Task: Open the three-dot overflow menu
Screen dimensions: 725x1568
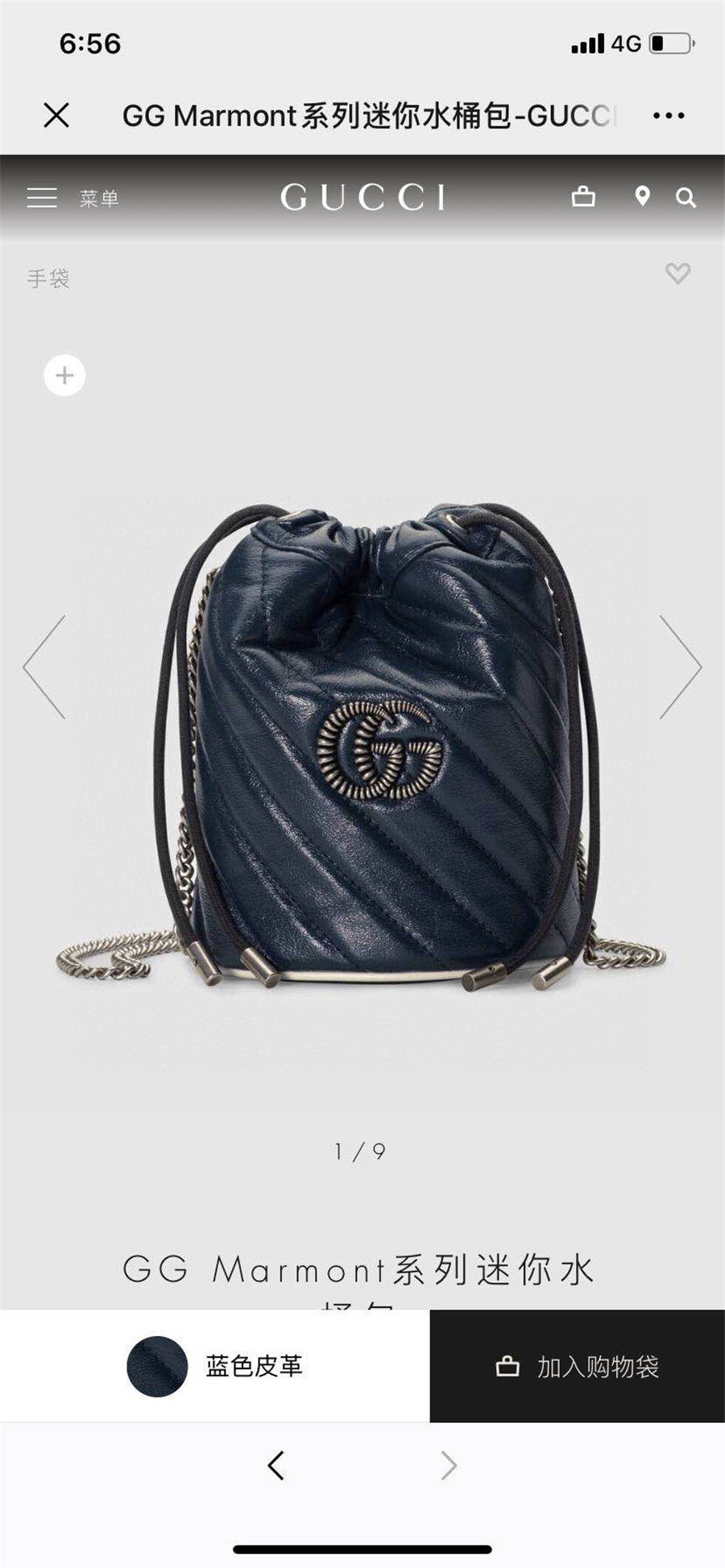Action: [x=669, y=116]
